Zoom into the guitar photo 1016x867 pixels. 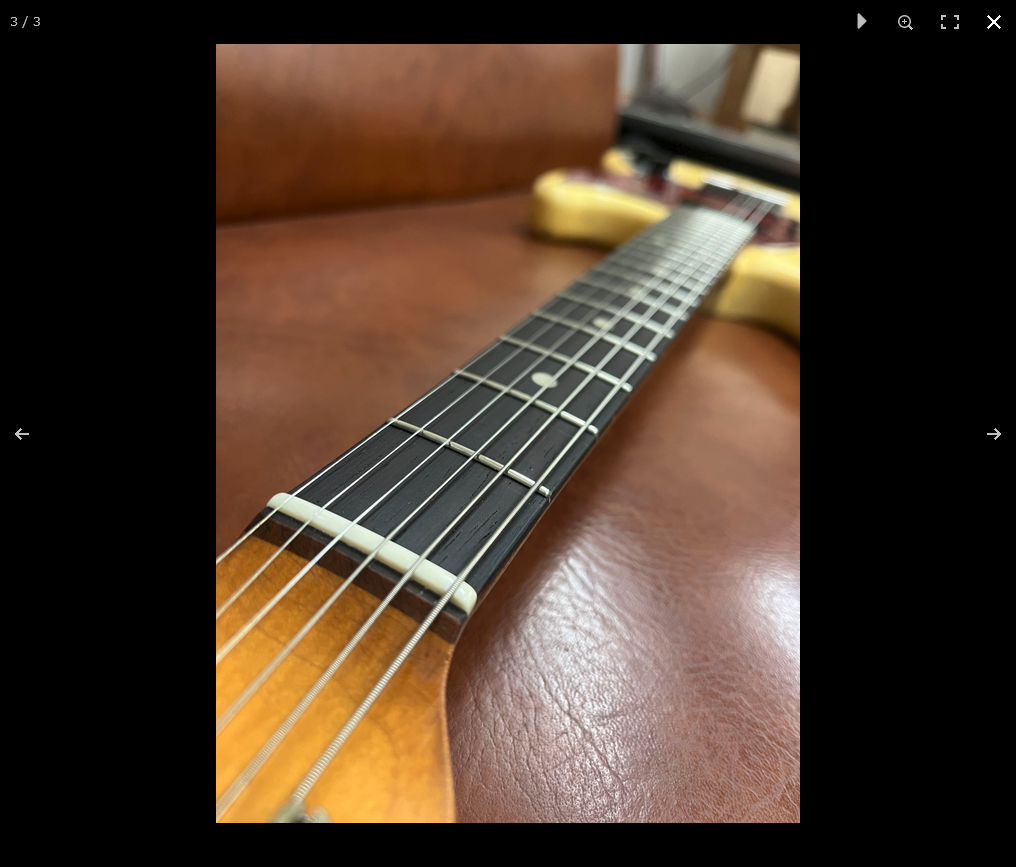pos(905,22)
